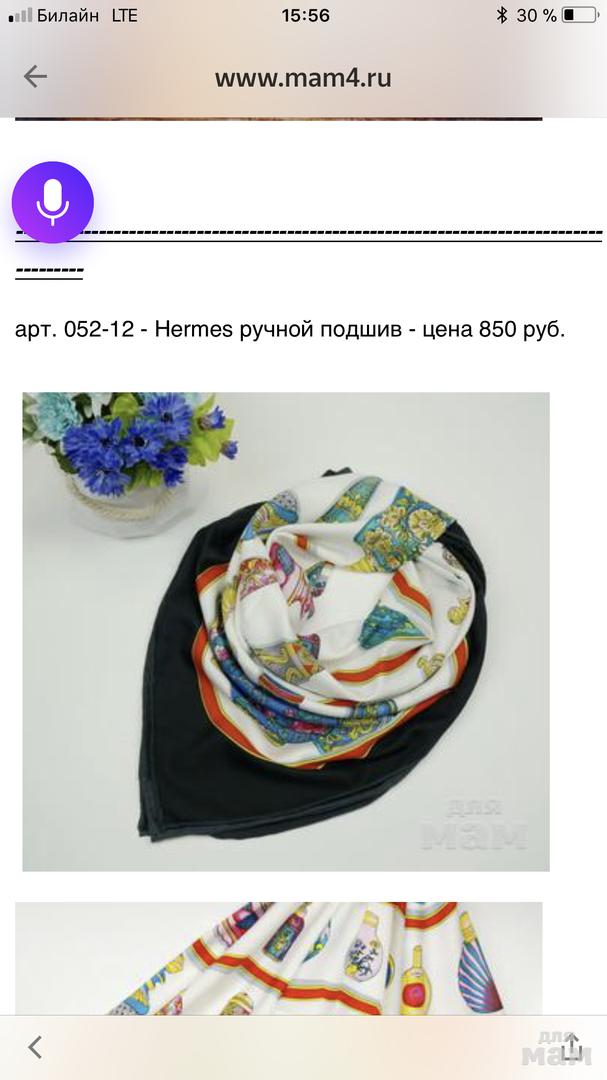Image resolution: width=607 pixels, height=1080 pixels.
Task: Go back using the top arrow
Action: pos(35,77)
